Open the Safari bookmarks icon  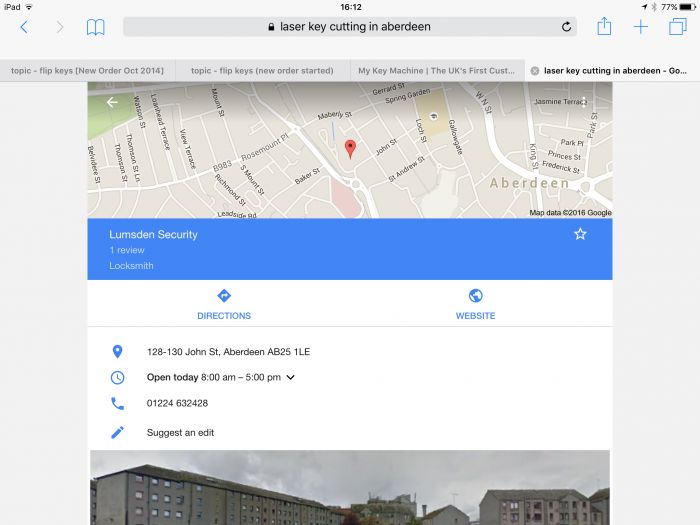[x=95, y=27]
